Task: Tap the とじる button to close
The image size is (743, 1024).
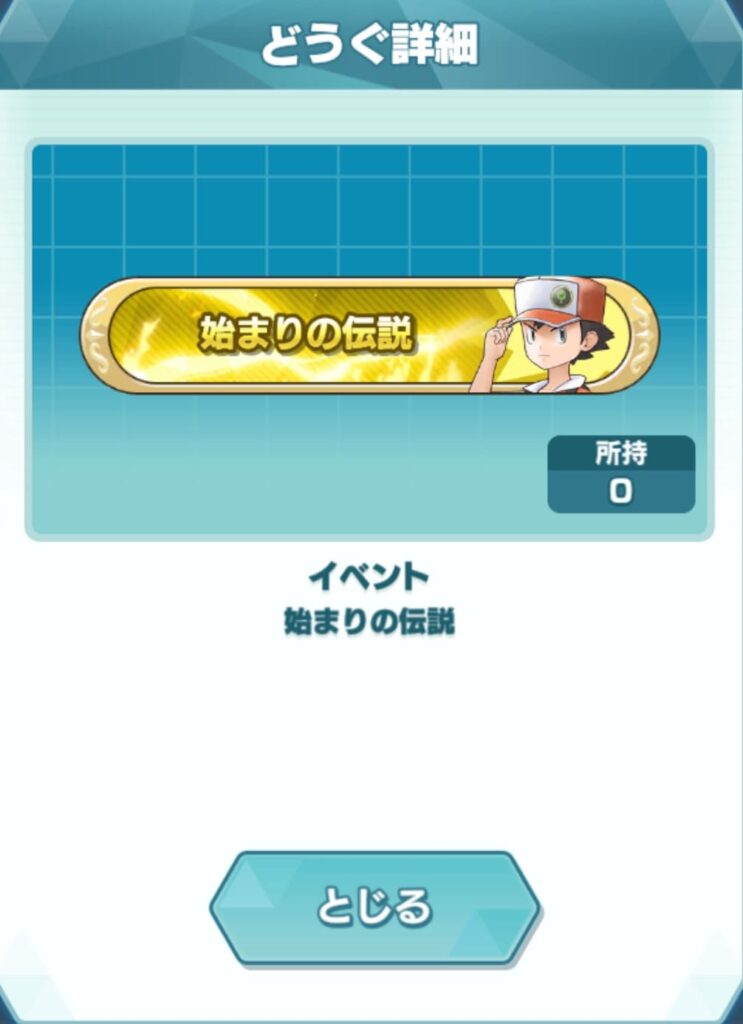Action: [374, 907]
